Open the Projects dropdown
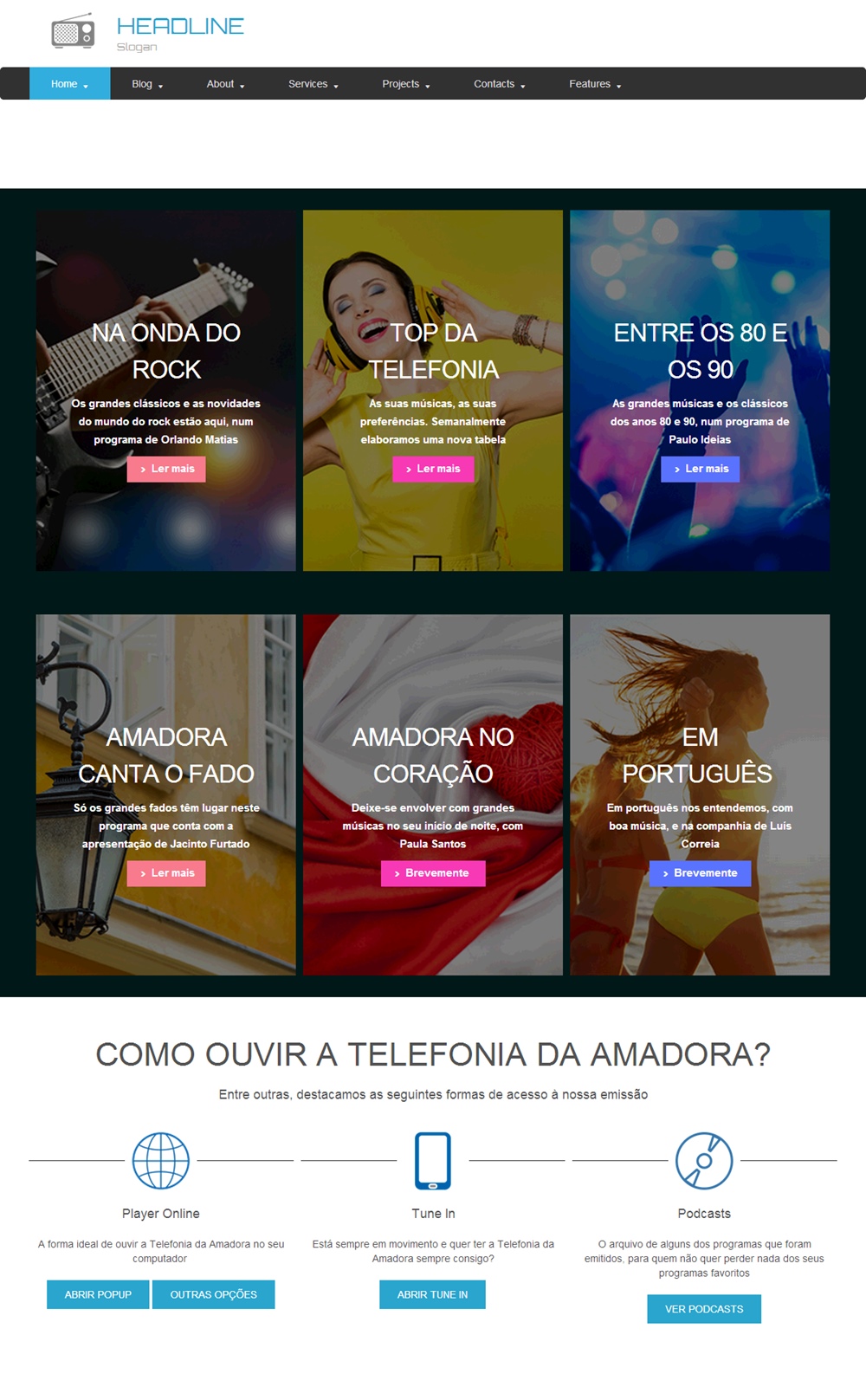The image size is (866, 1400). (x=405, y=84)
